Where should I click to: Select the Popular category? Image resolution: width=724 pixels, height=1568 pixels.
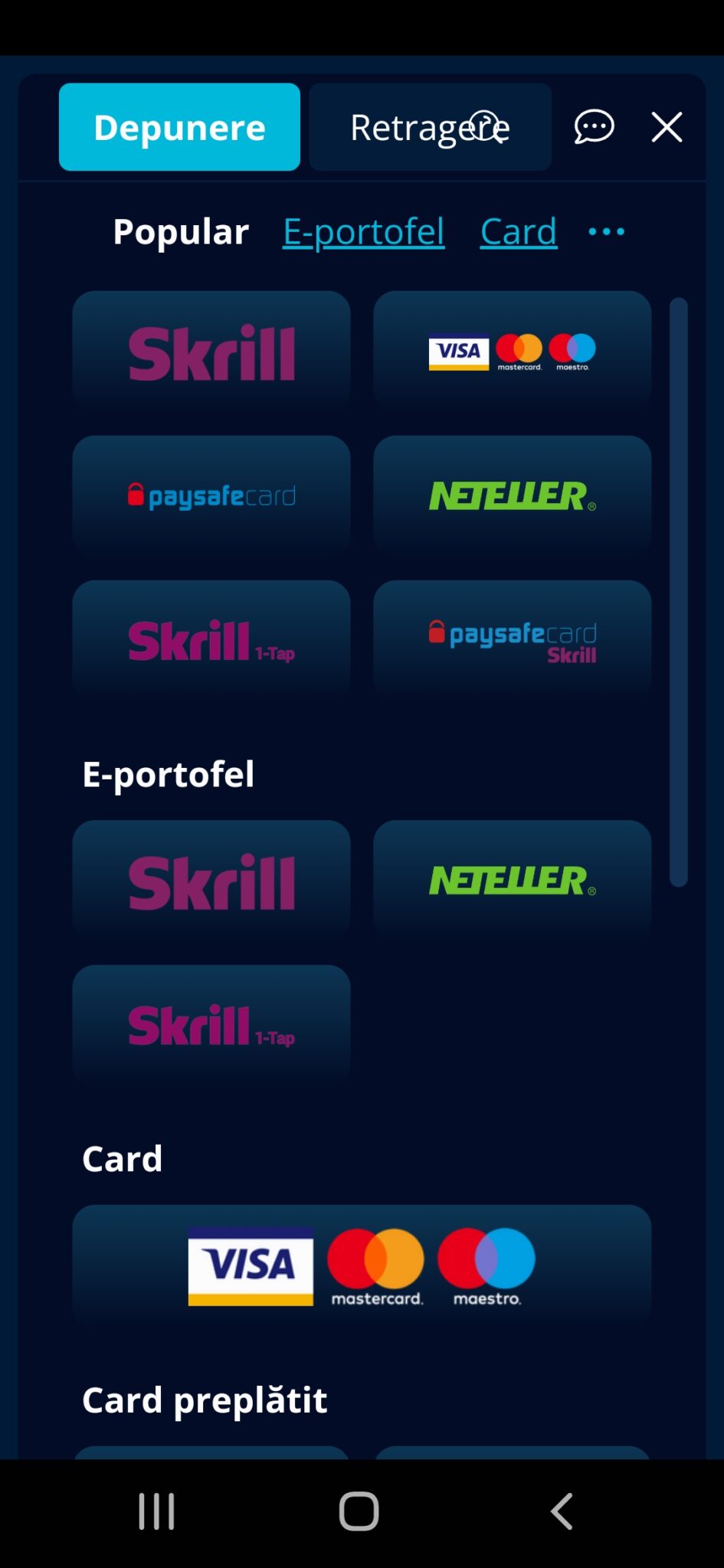pyautogui.click(x=181, y=231)
